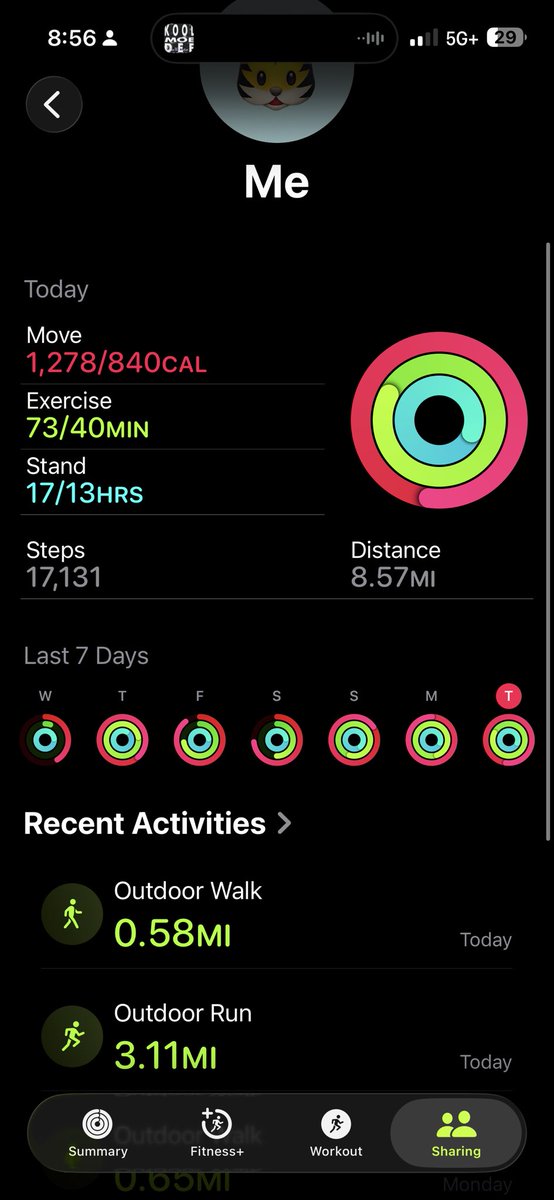
Task: Switch to the Fitness+ tab
Action: point(216,1132)
